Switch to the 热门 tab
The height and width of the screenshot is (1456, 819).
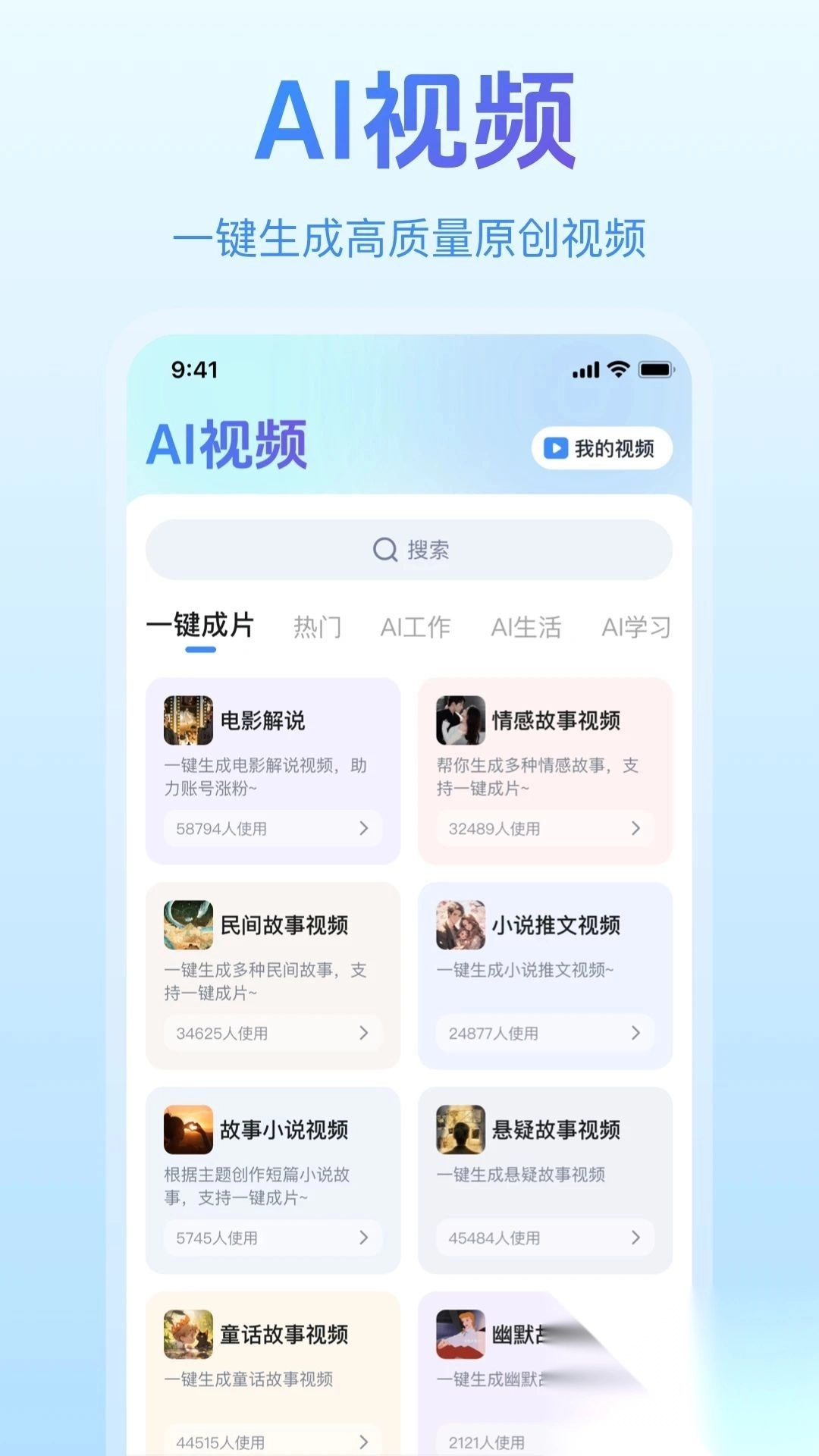pos(318,627)
